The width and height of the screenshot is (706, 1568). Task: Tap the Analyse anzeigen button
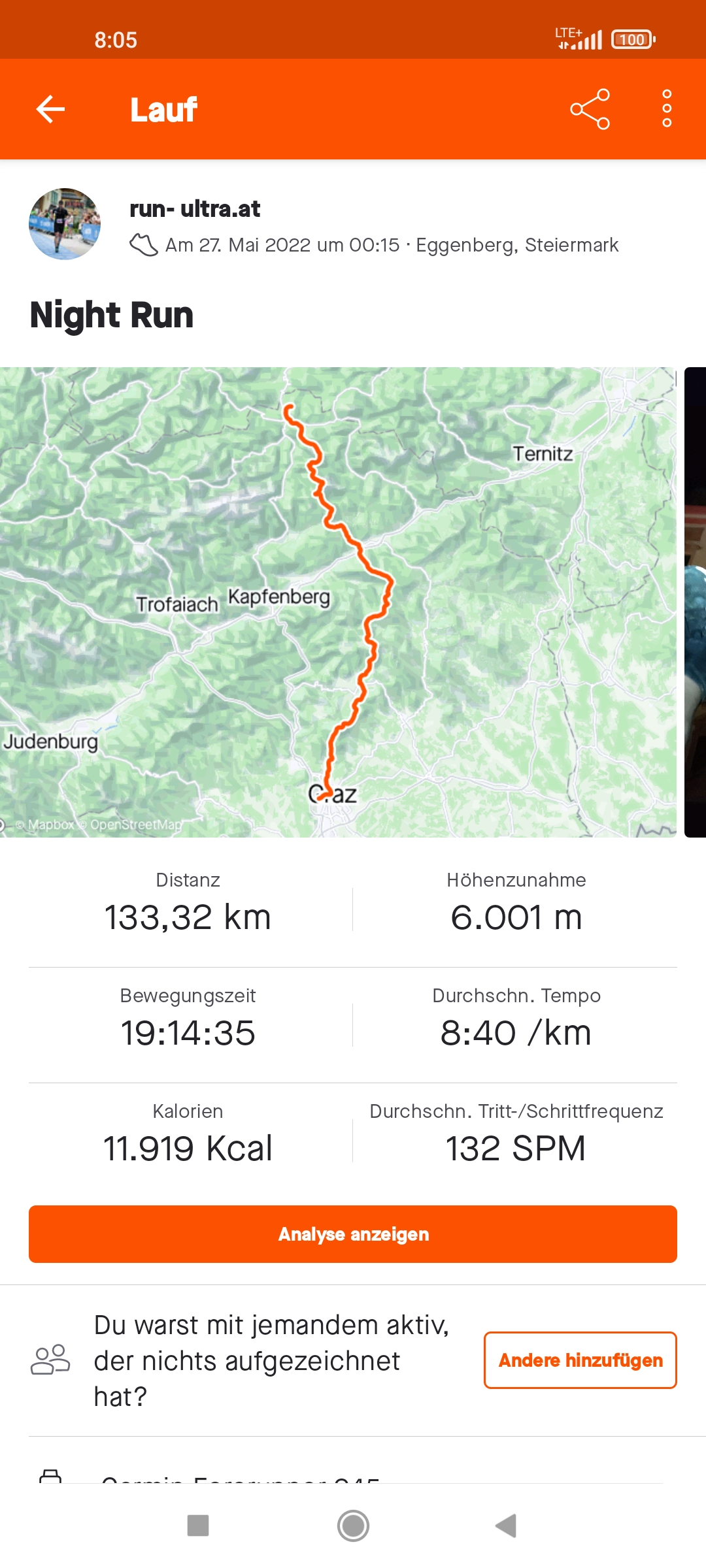pyautogui.click(x=353, y=1233)
